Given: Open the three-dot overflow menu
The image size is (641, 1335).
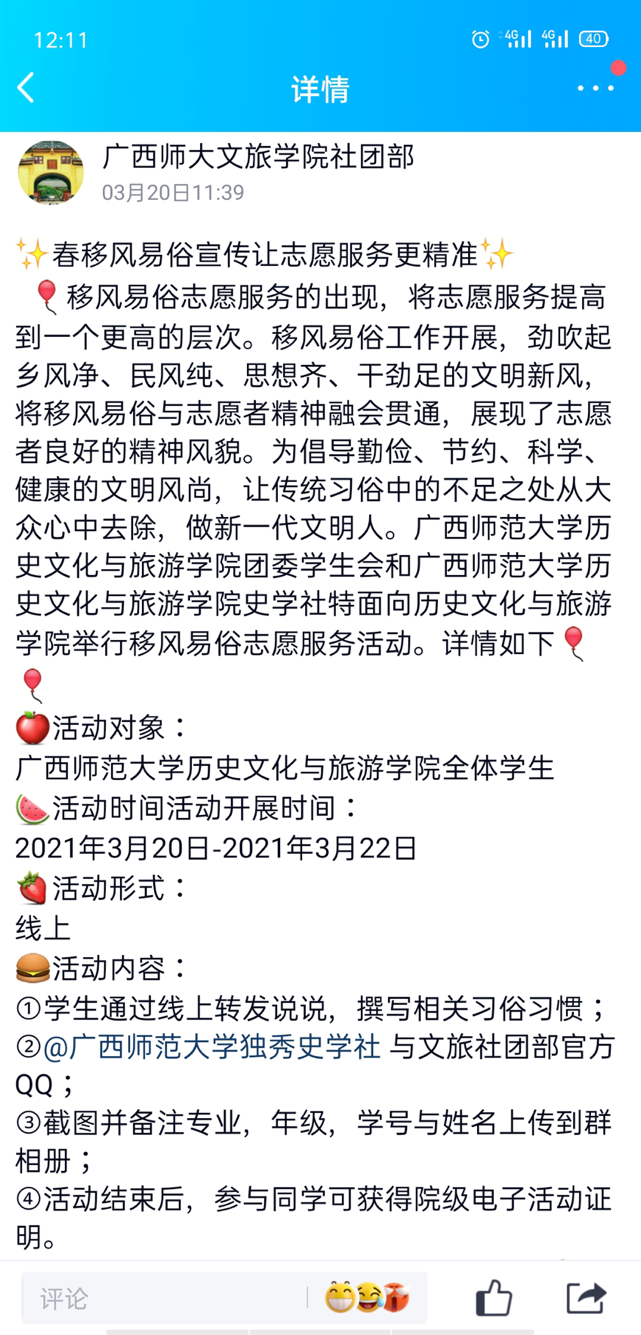Looking at the screenshot, I should coord(596,88).
